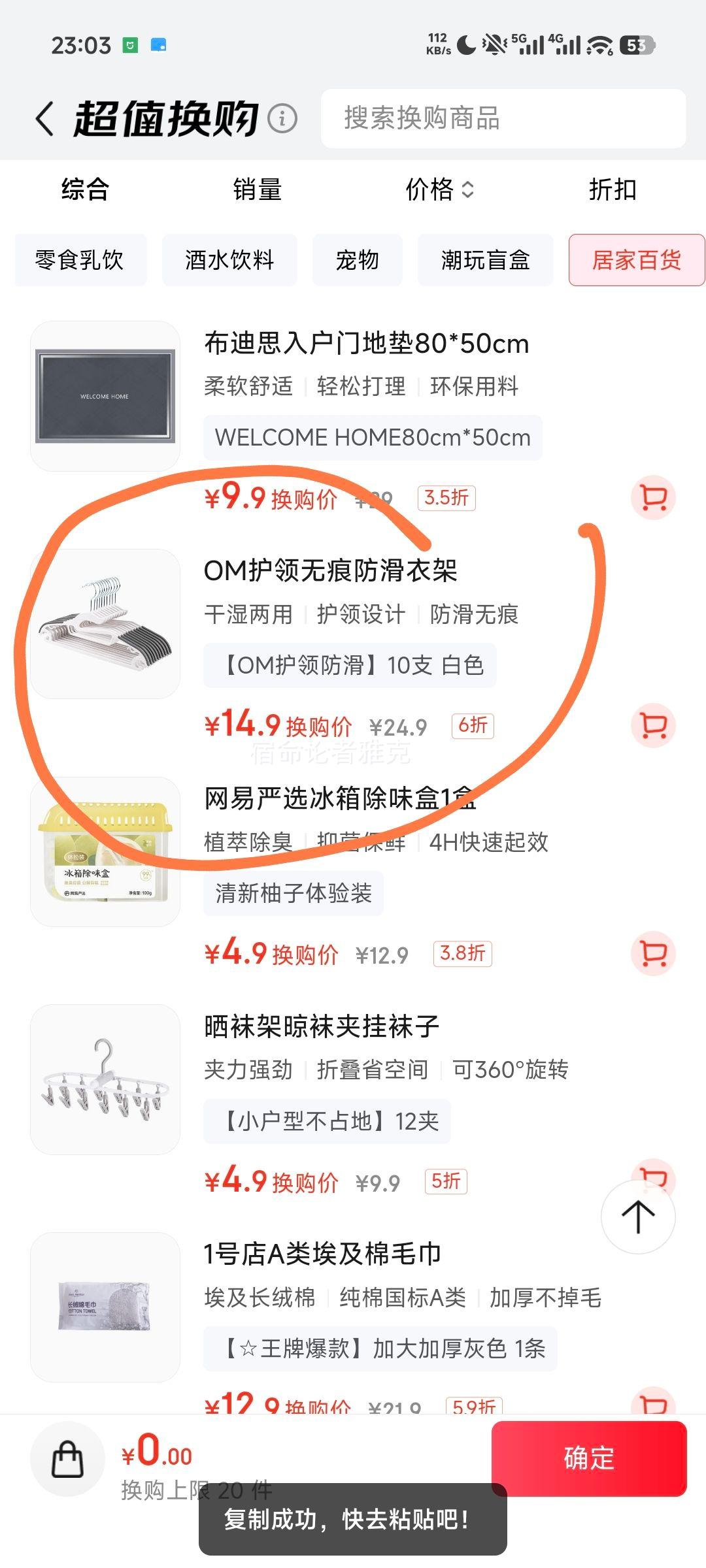Sort by 销量

click(x=257, y=189)
